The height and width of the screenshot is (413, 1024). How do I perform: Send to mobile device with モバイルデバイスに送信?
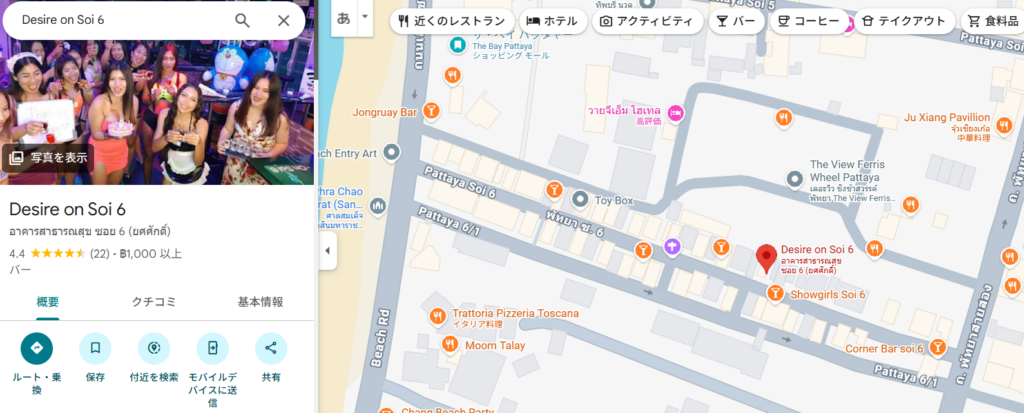212,348
